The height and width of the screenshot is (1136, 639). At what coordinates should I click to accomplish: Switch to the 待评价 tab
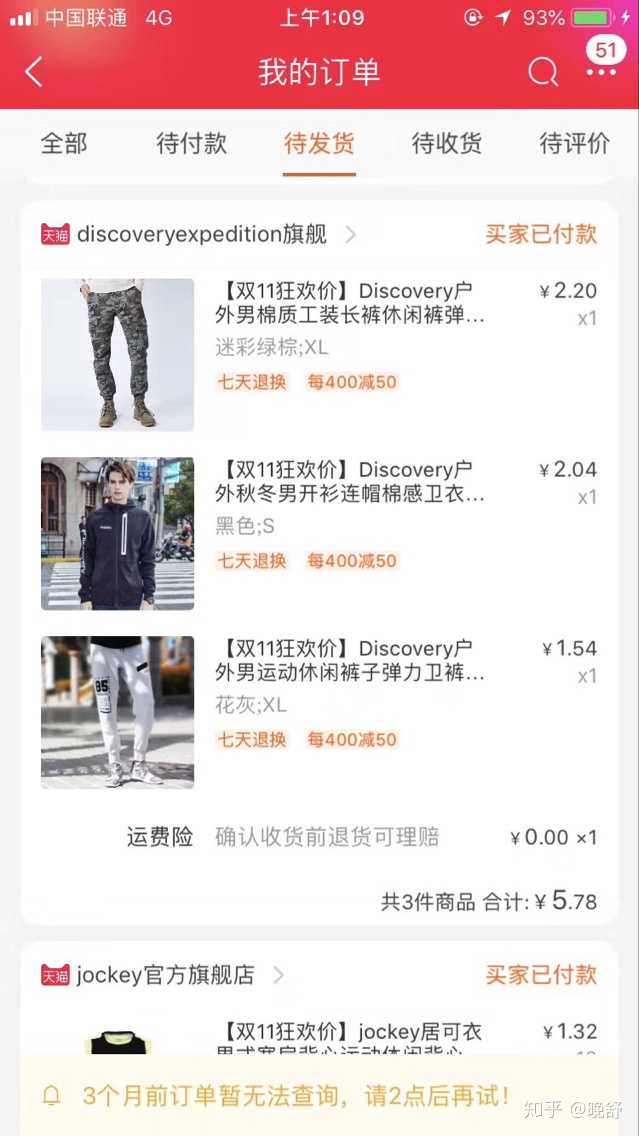point(574,143)
